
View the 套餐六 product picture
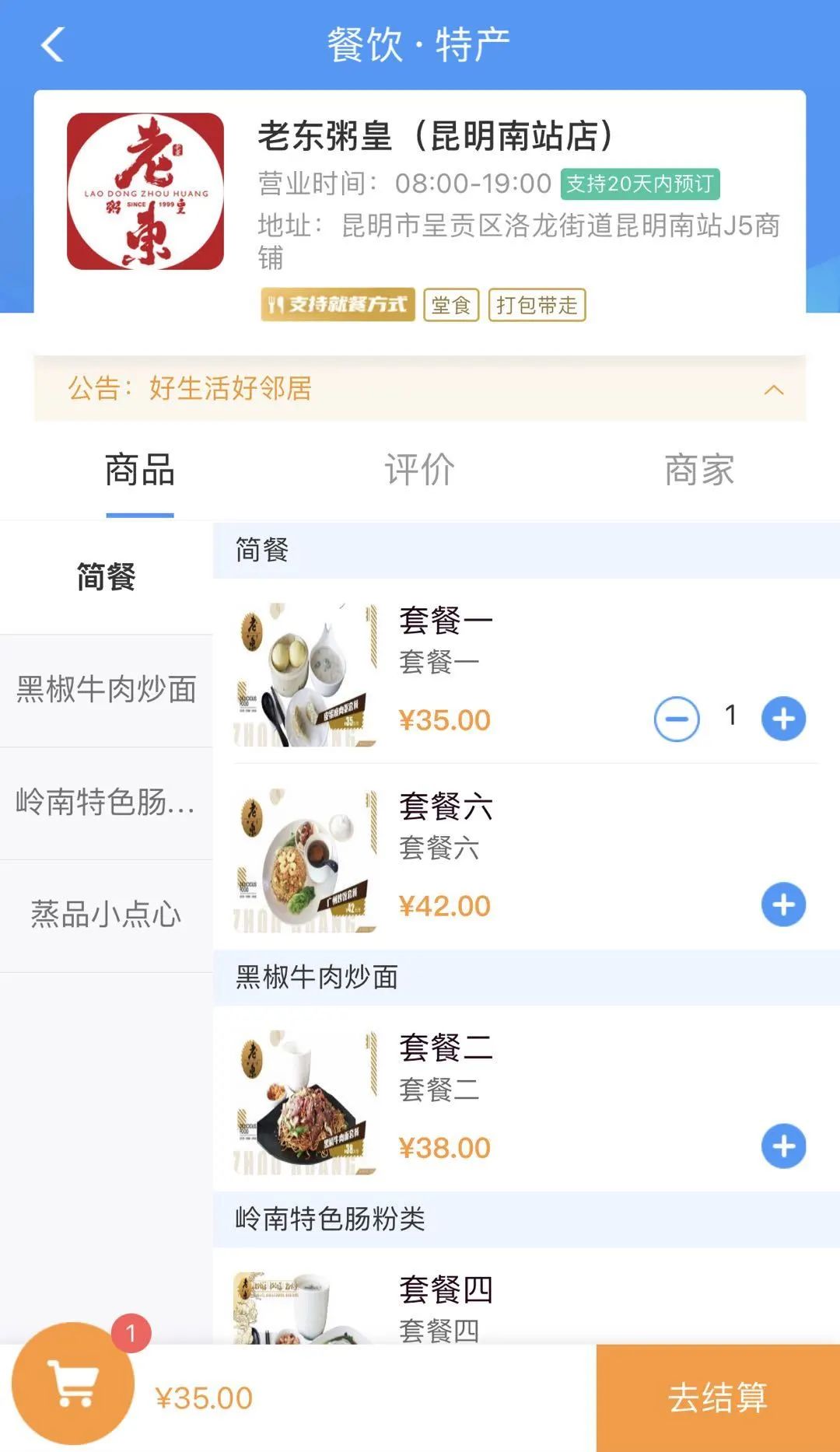pos(305,861)
